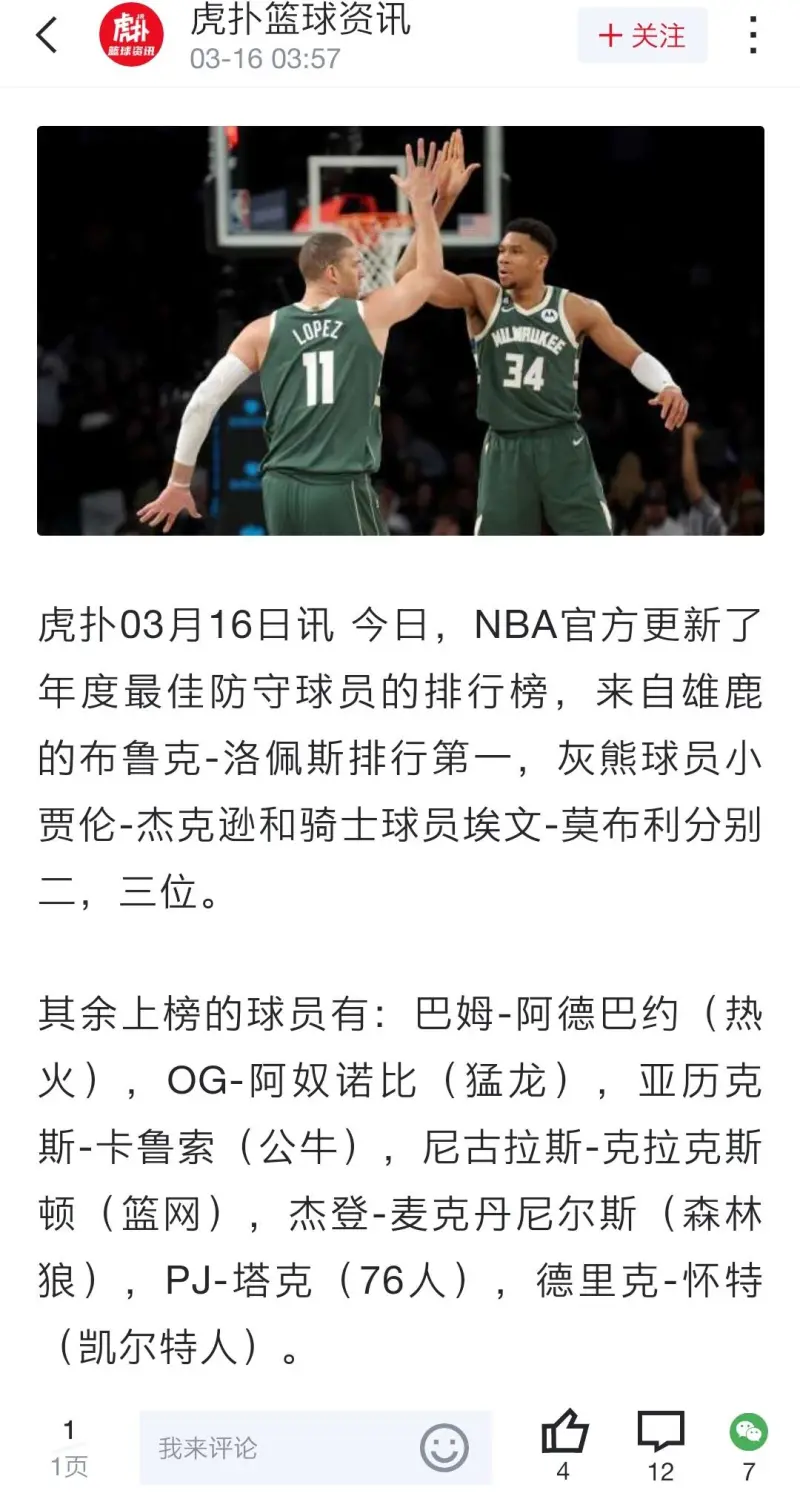Open the 虎扑篮球资讯 author avatar
The image size is (800, 1496).
131,36
